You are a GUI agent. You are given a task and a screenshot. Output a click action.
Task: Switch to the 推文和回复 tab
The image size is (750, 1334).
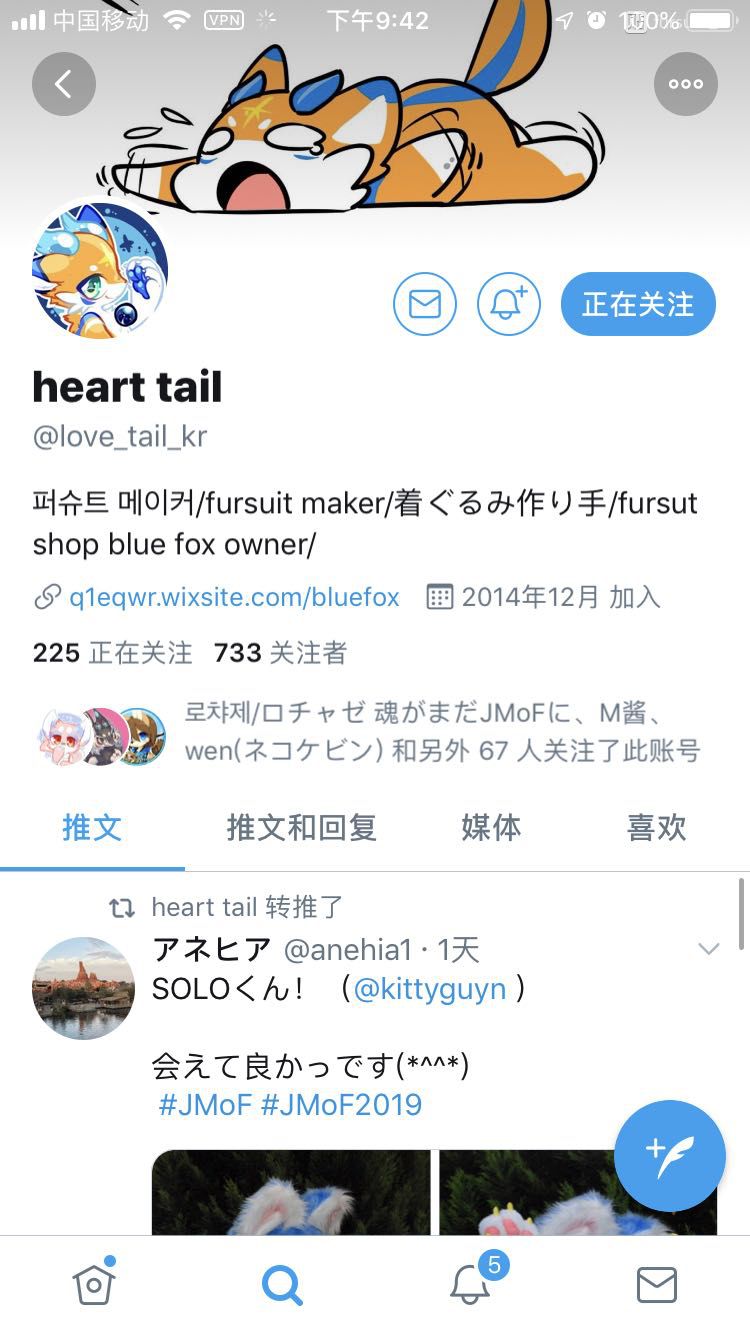click(x=301, y=827)
